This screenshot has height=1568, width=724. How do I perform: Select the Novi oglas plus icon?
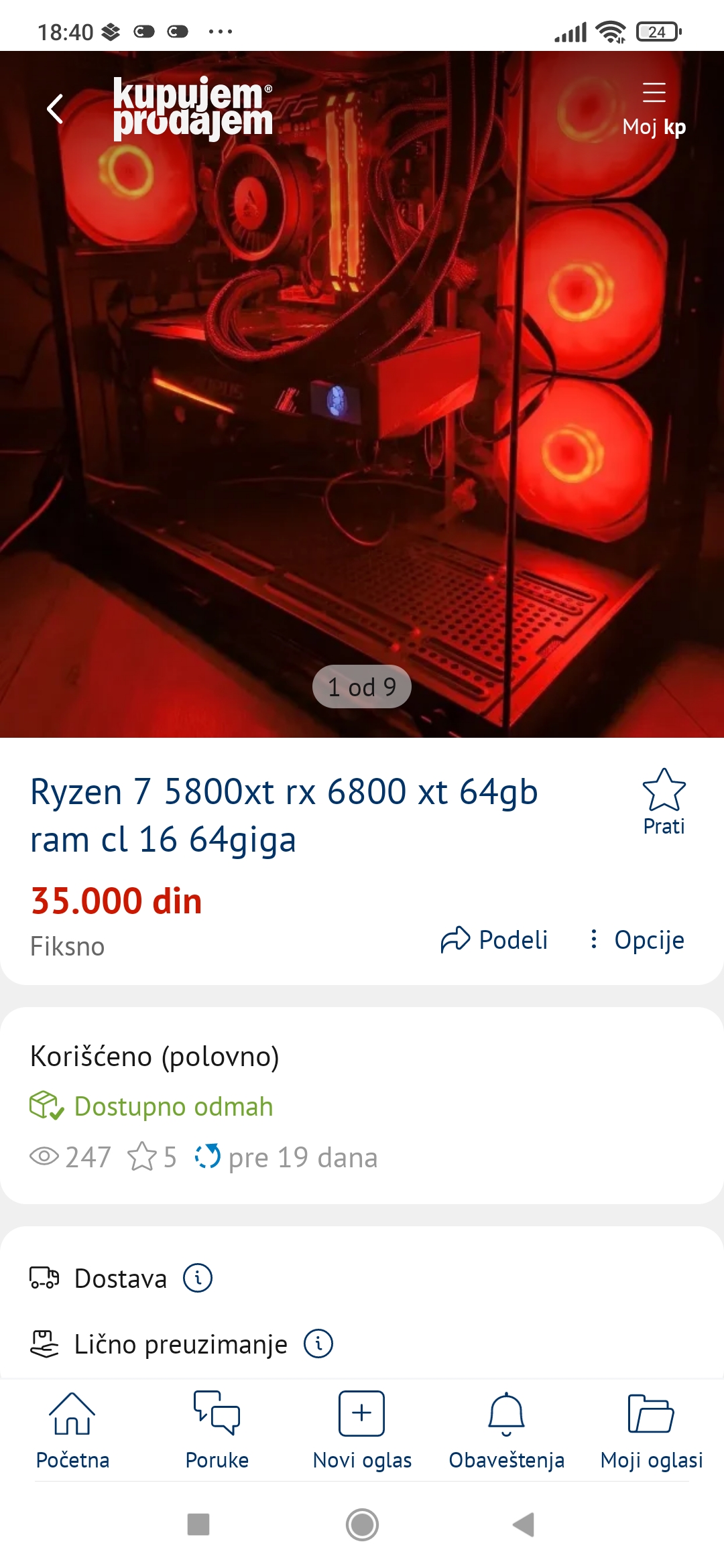click(x=362, y=1414)
